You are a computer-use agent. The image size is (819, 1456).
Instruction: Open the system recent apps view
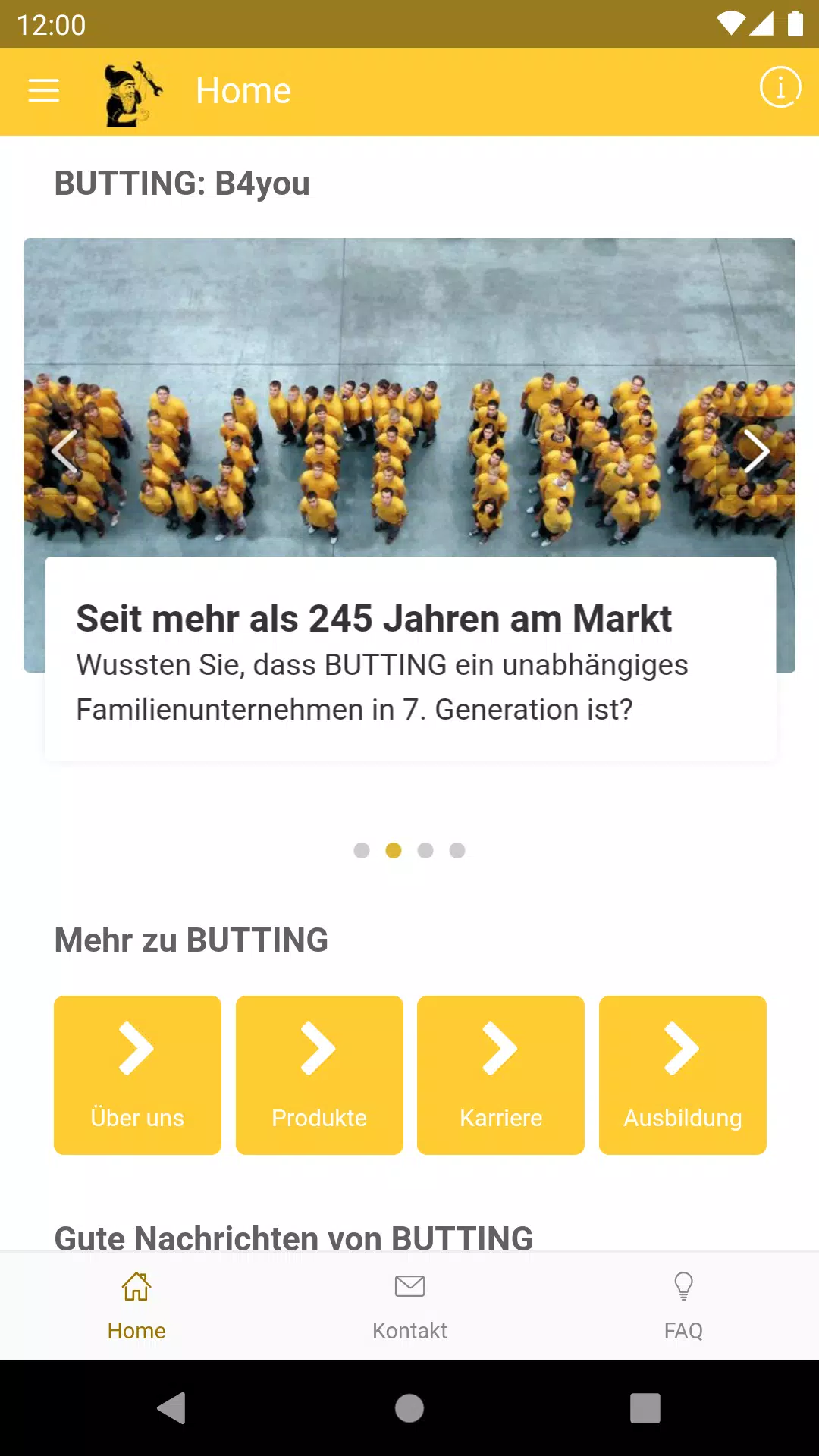tap(645, 1408)
